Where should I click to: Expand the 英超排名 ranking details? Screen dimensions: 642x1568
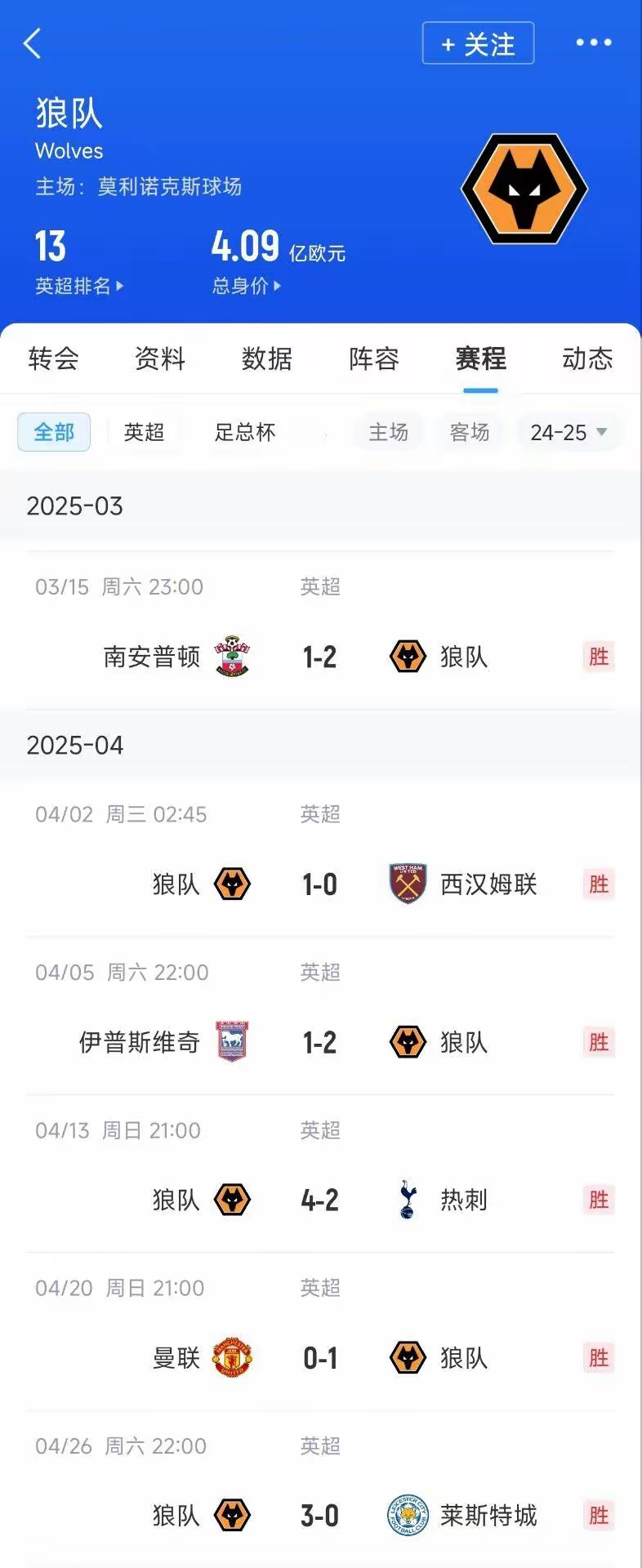click(x=78, y=286)
